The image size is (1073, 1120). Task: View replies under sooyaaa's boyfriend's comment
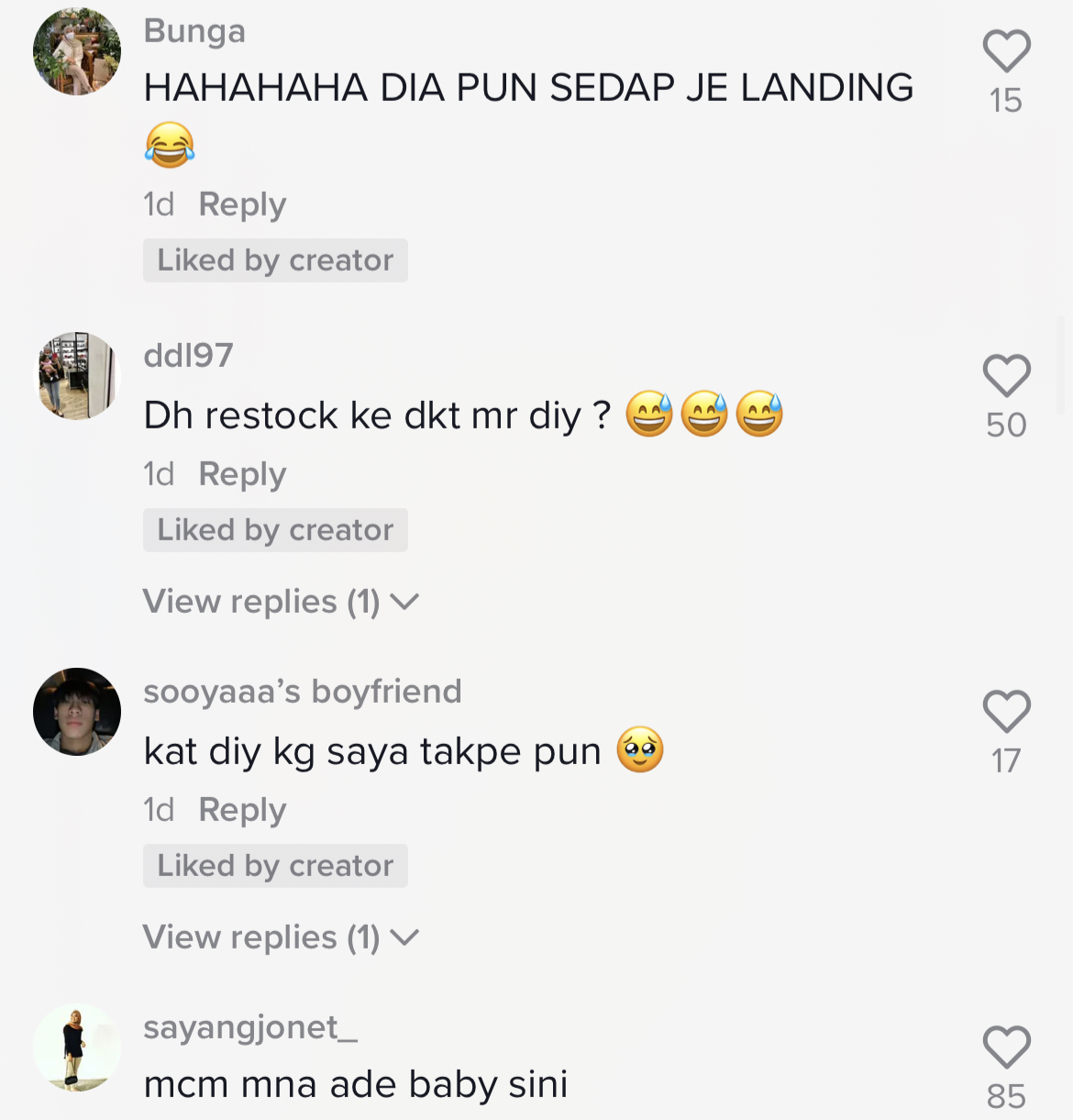pos(280,937)
